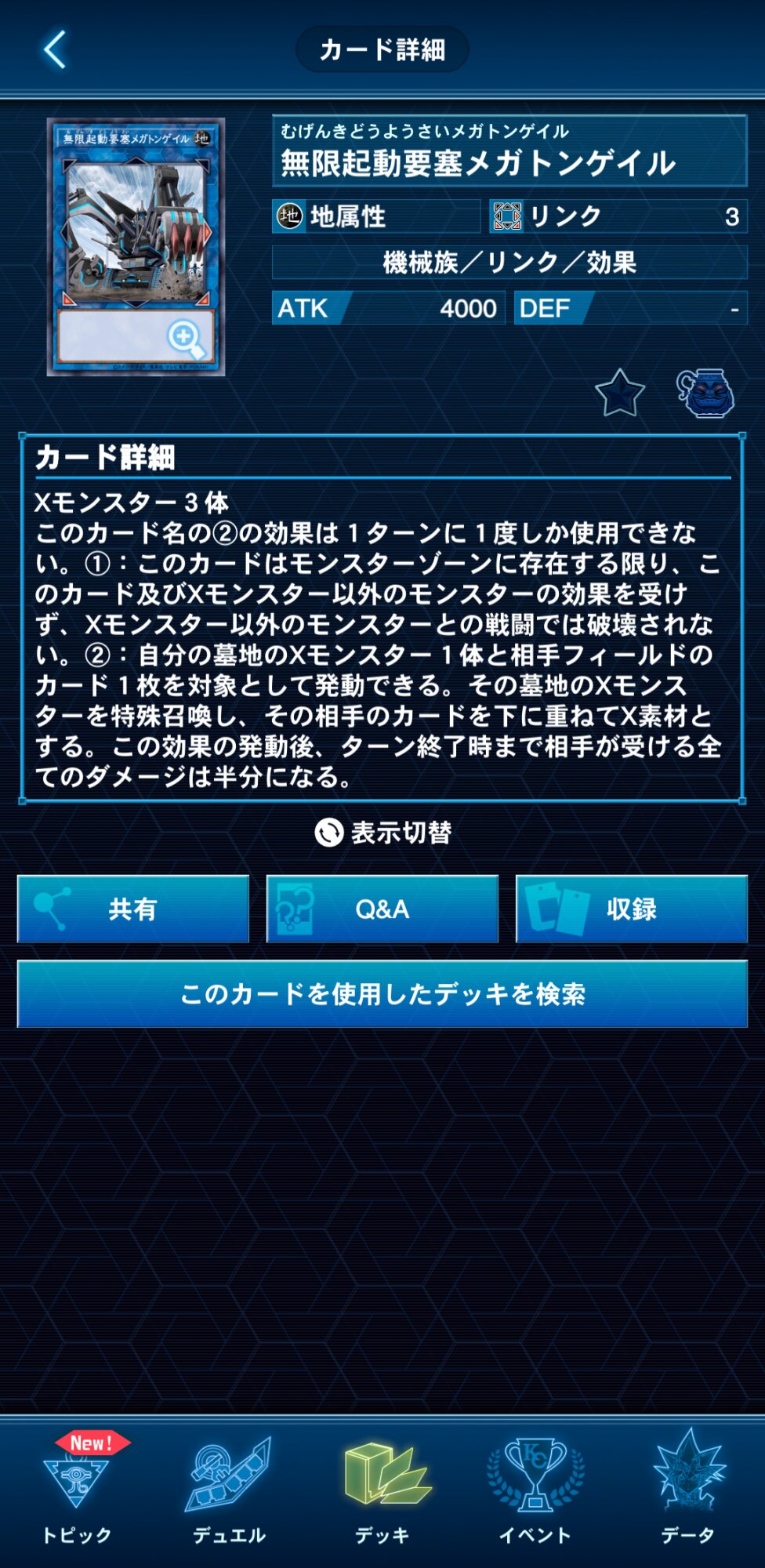This screenshot has width=765, height=1568.
Task: Share this card with the 共有 button
Action: [x=133, y=909]
